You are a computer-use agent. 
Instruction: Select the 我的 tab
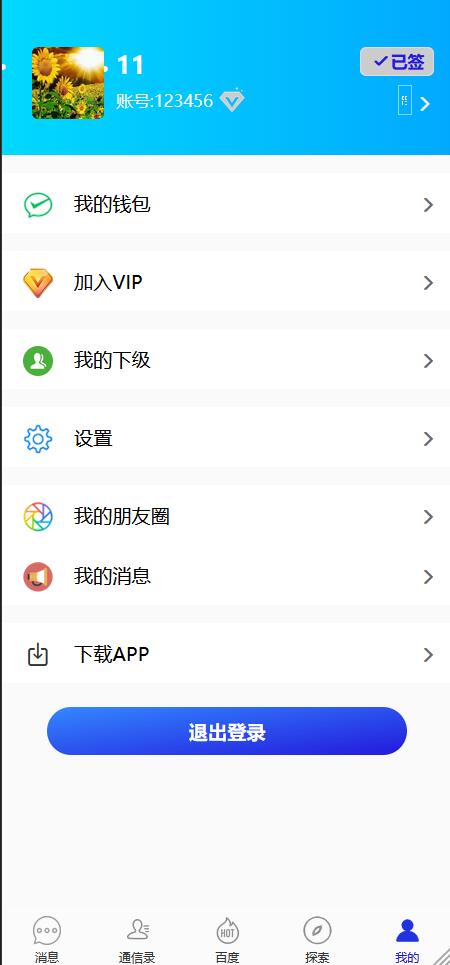407,940
